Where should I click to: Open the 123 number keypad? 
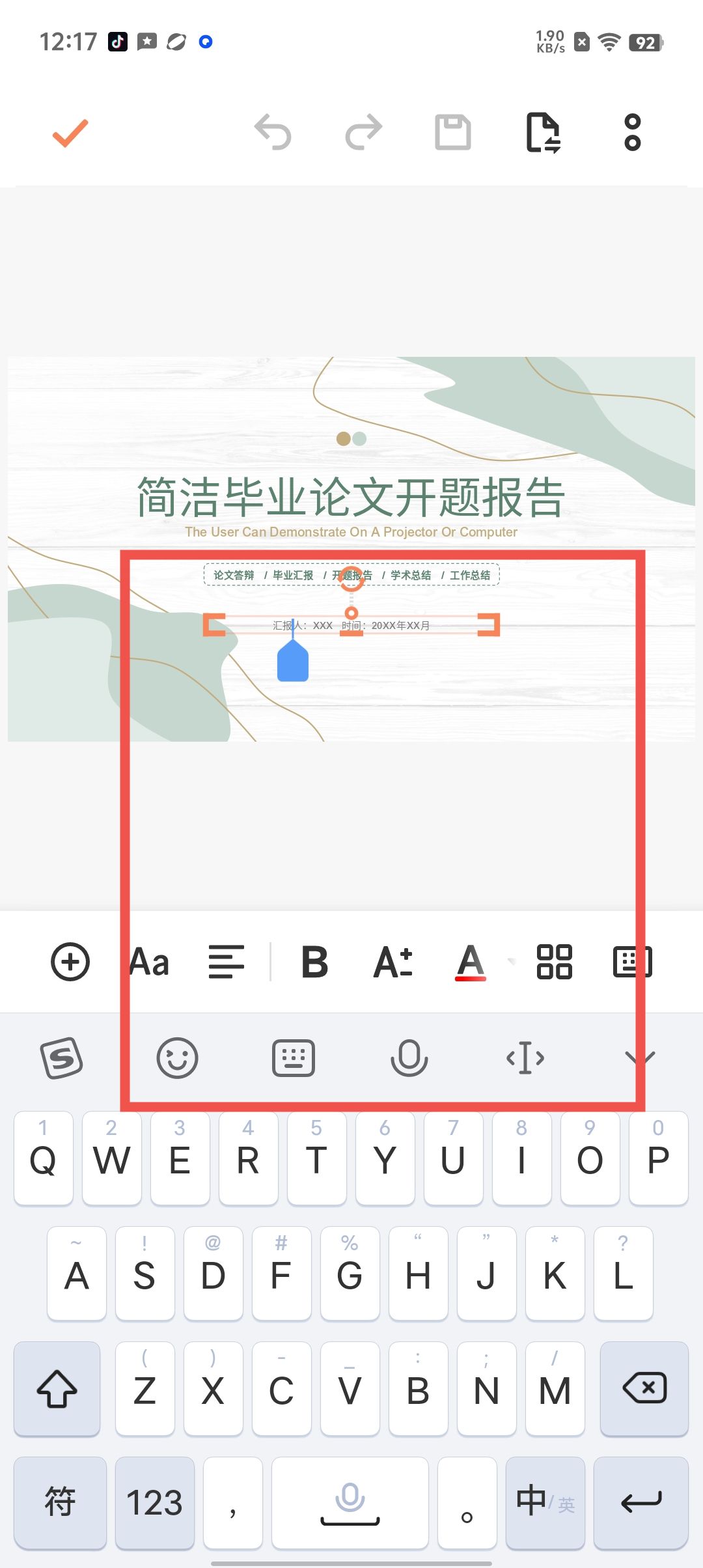pyautogui.click(x=154, y=1503)
